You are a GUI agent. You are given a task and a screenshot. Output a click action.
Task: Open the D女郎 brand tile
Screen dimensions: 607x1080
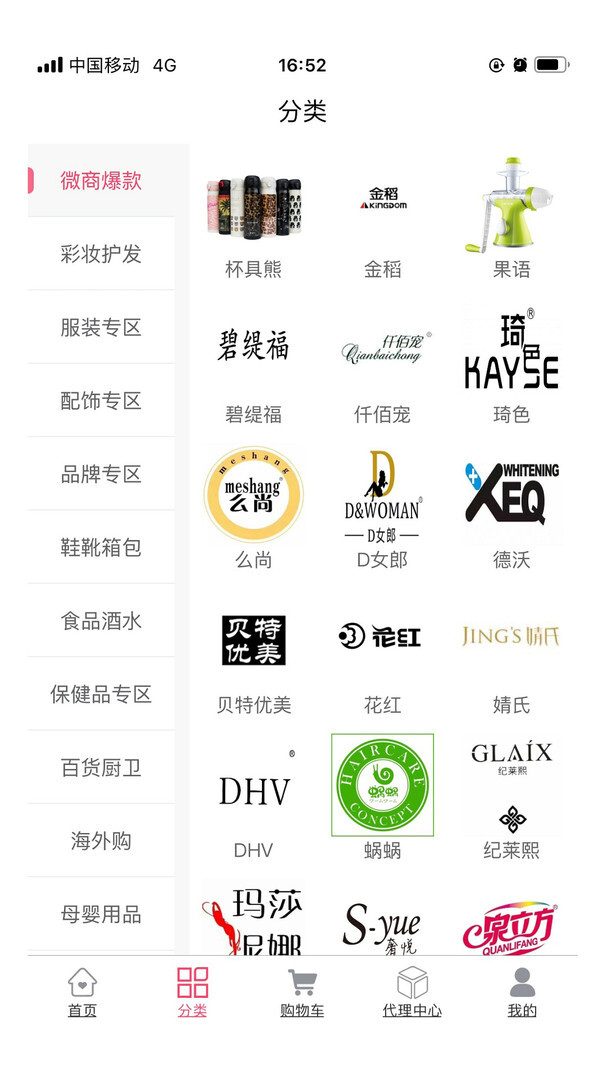382,505
